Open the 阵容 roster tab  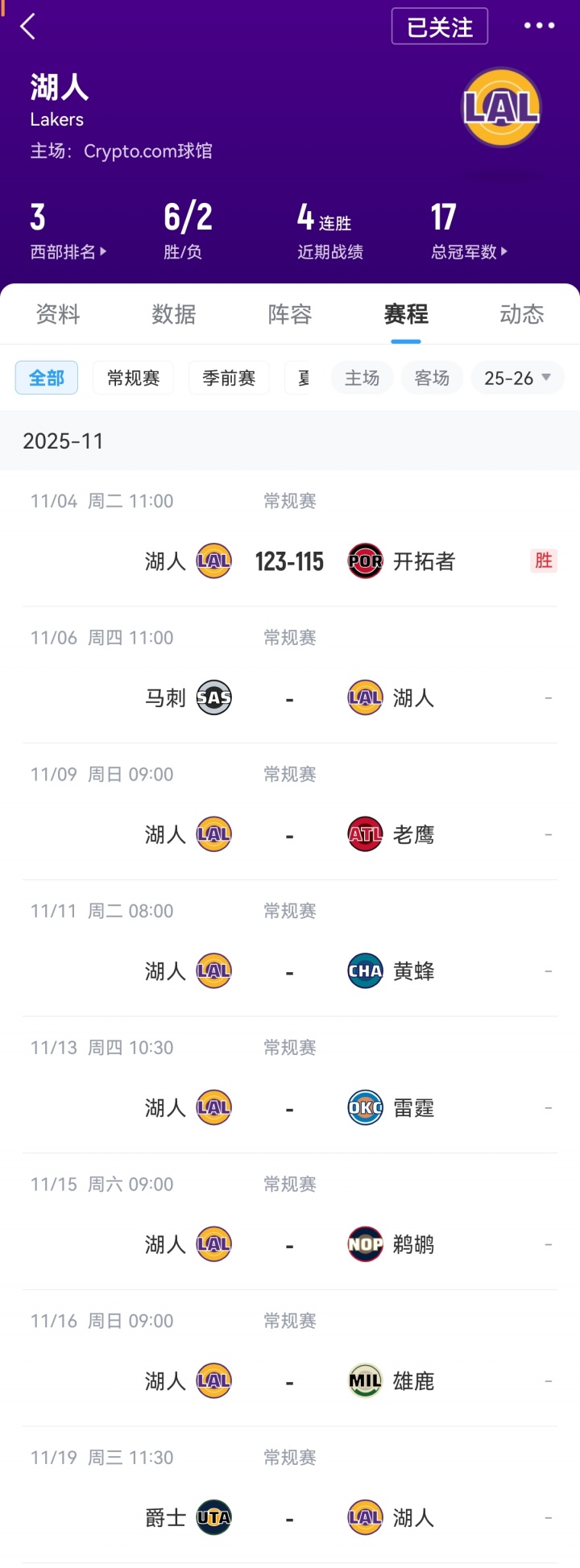(290, 314)
